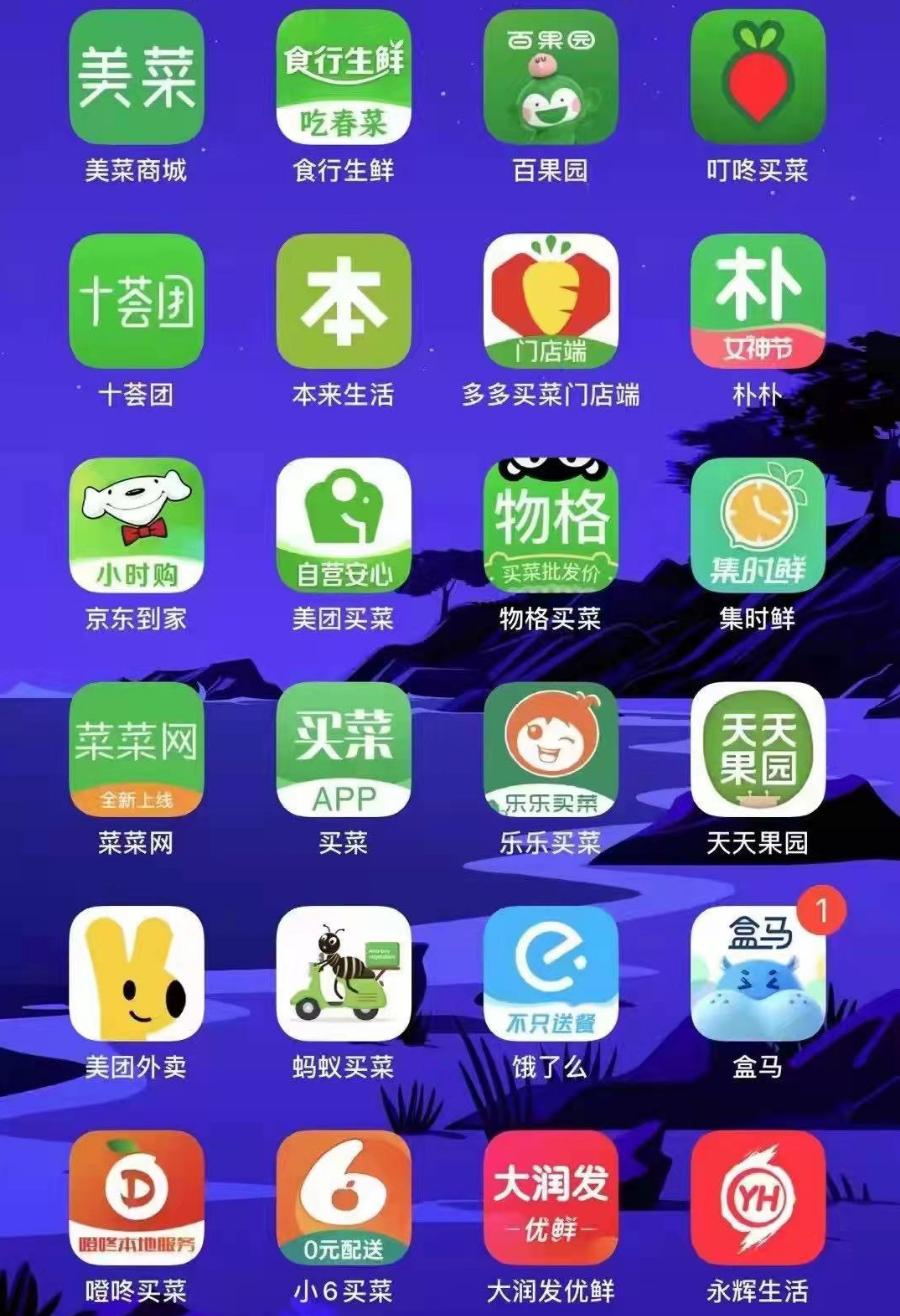The width and height of the screenshot is (900, 1316).
Task: Launch 饿了么 app
Action: tap(550, 973)
